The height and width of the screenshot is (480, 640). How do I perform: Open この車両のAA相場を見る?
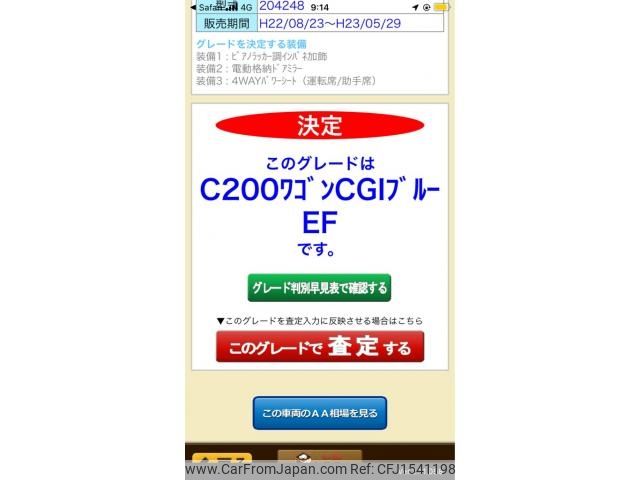(x=319, y=412)
